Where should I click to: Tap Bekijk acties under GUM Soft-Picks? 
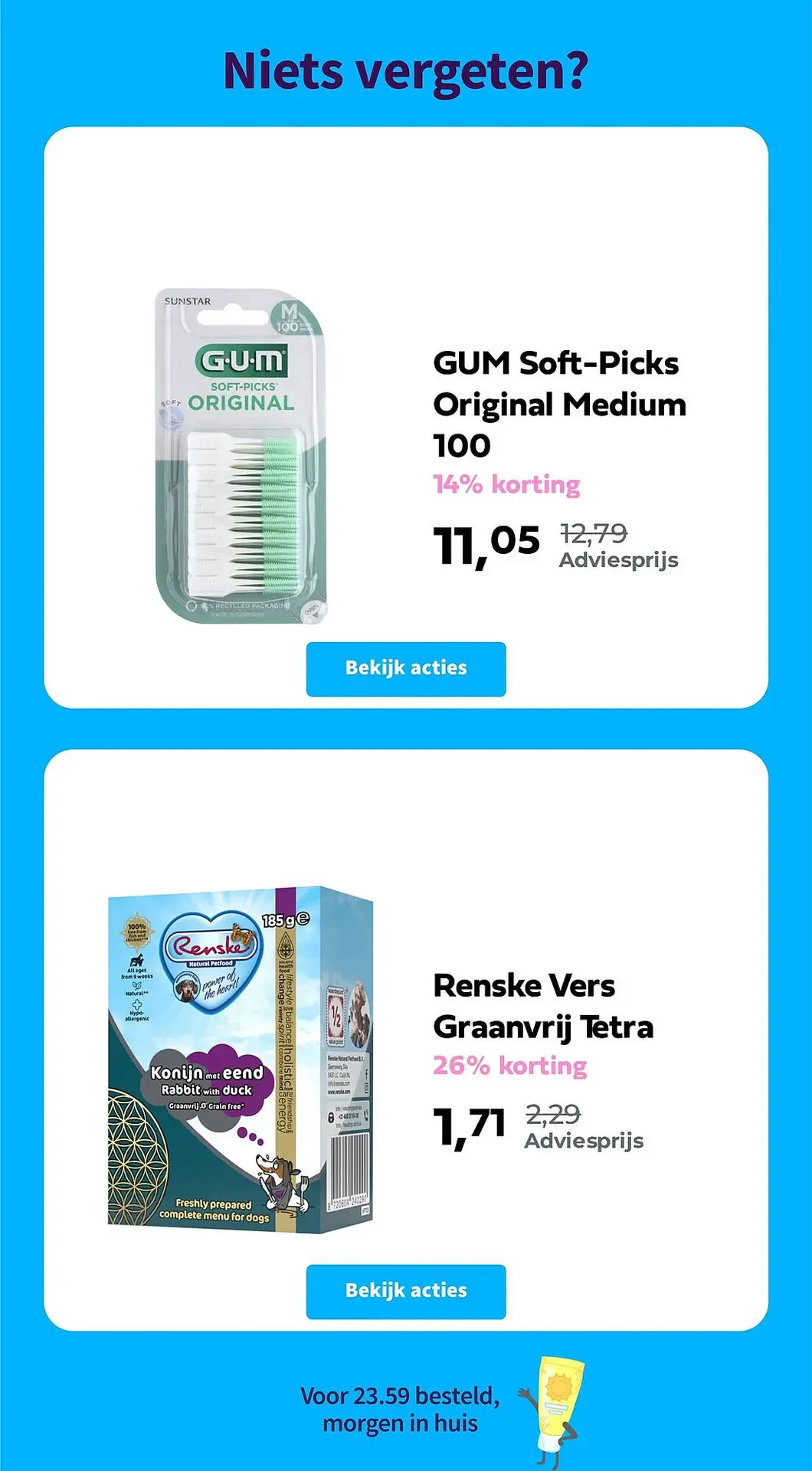405,668
